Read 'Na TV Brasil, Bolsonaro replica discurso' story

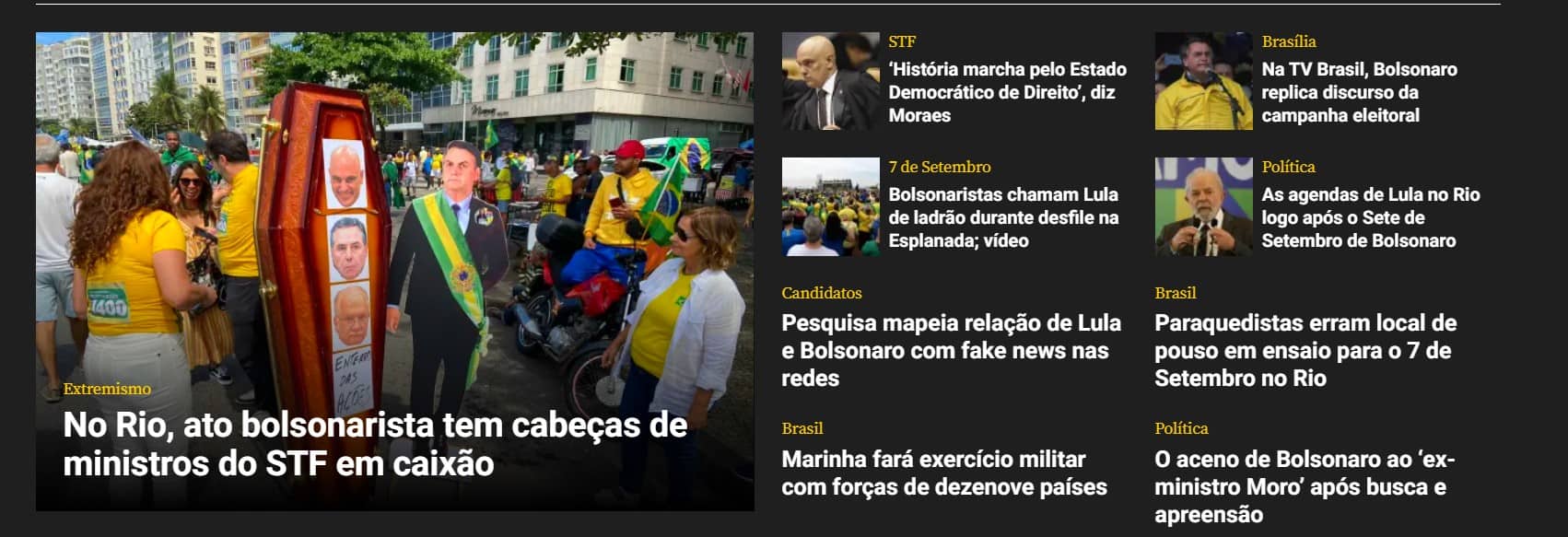[x=1358, y=92]
